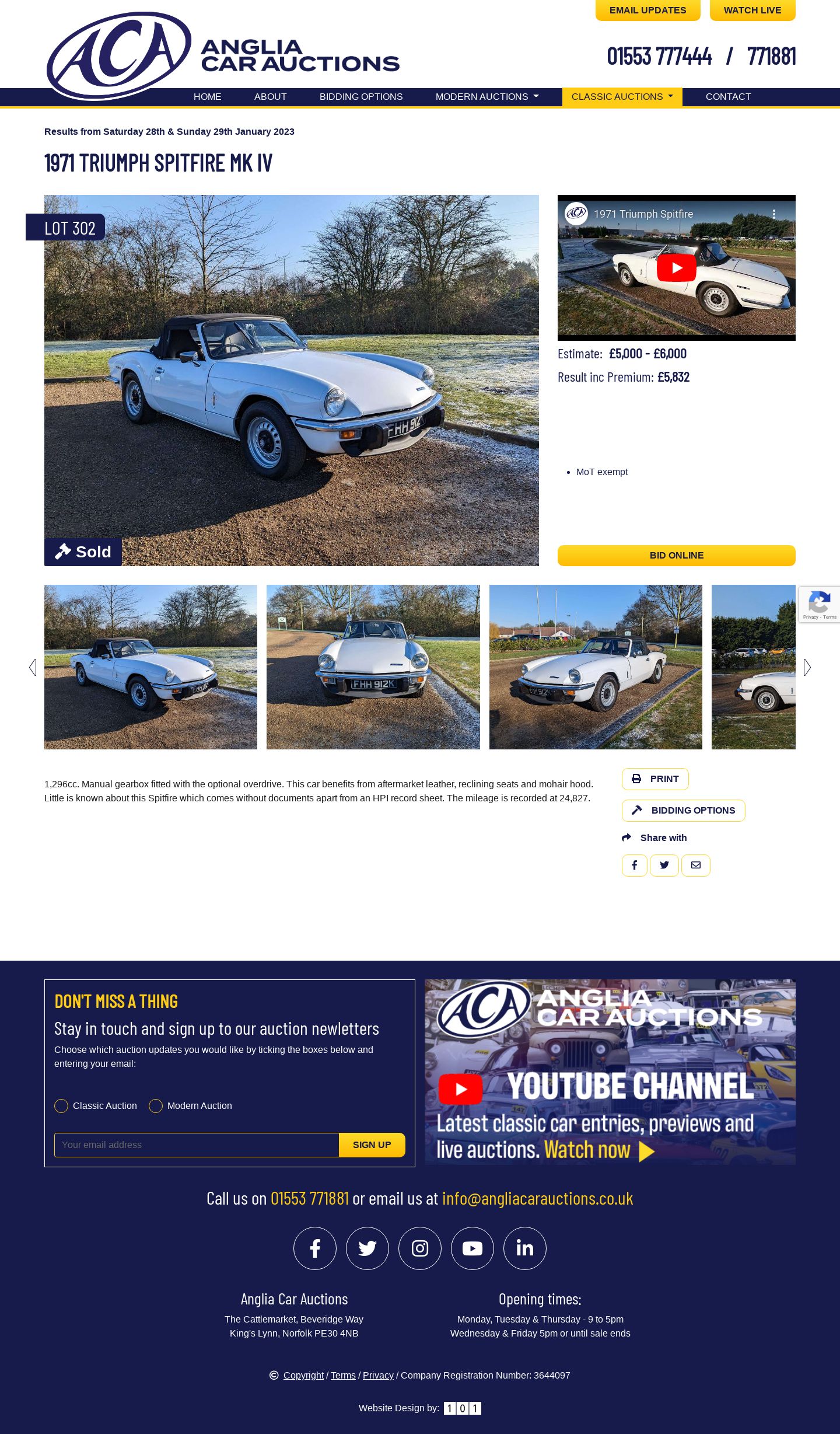Screen dimensions: 840x1434
Task: Tap the Sign Up button
Action: [x=372, y=1145]
